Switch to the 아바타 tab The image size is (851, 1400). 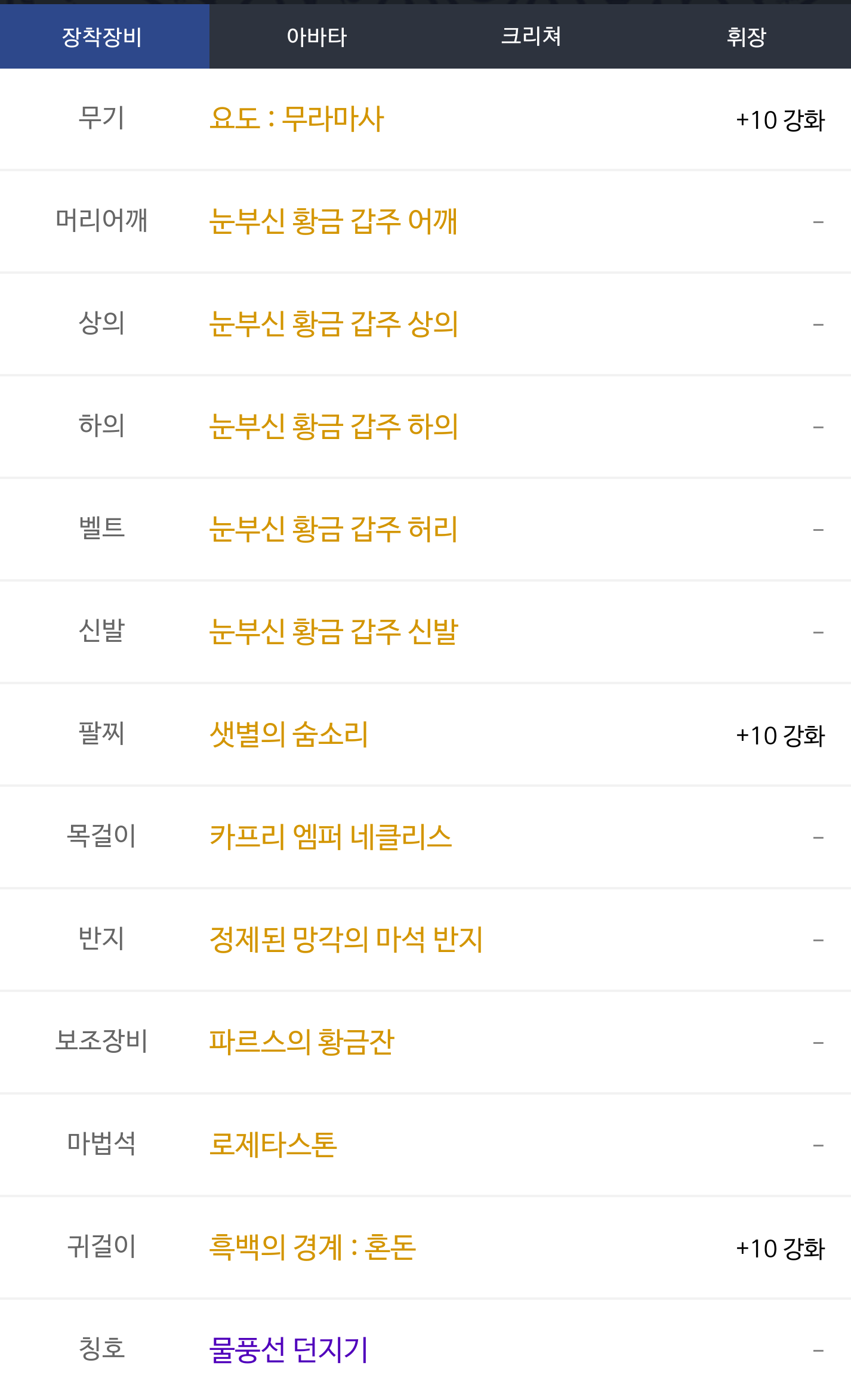(x=316, y=37)
